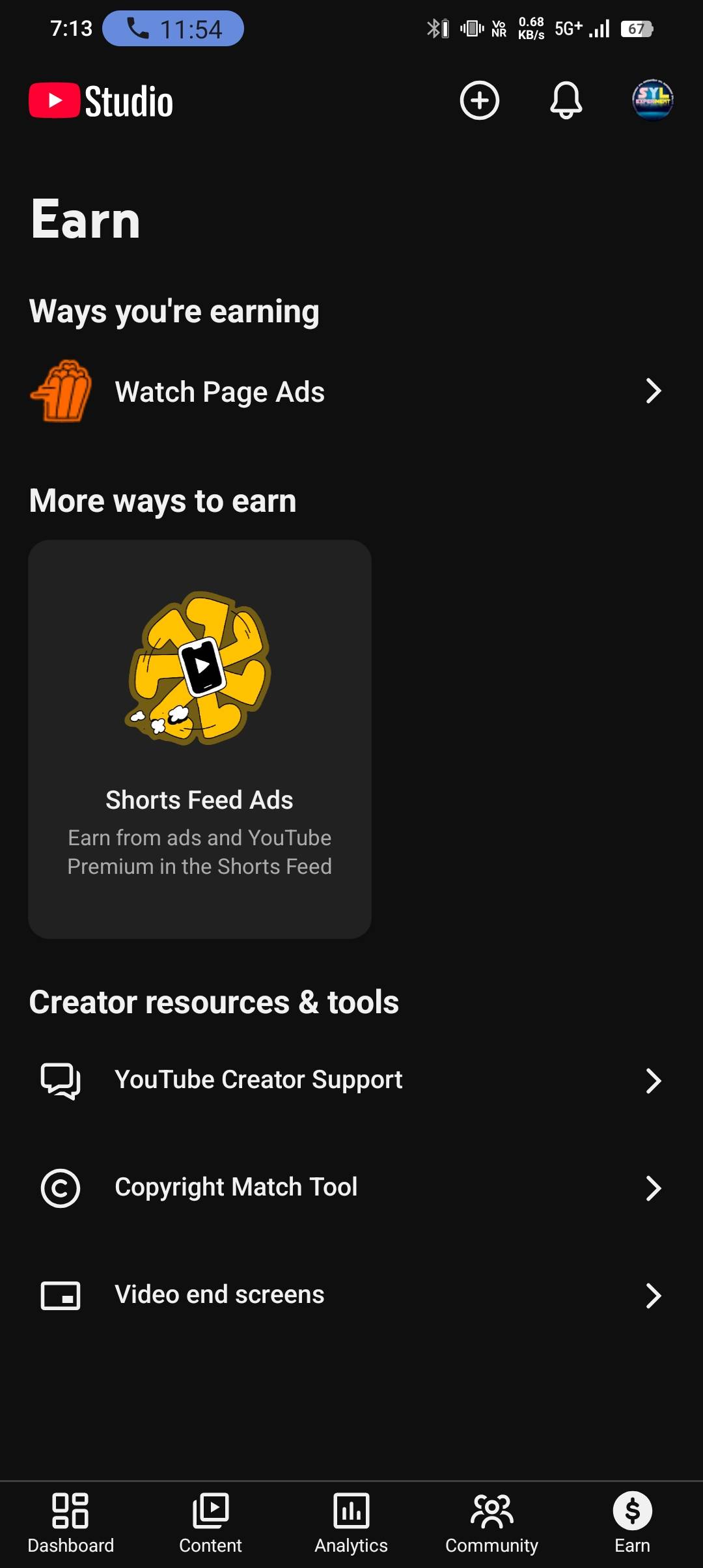
Task: Open YouTube Creator Support
Action: pos(351,1080)
